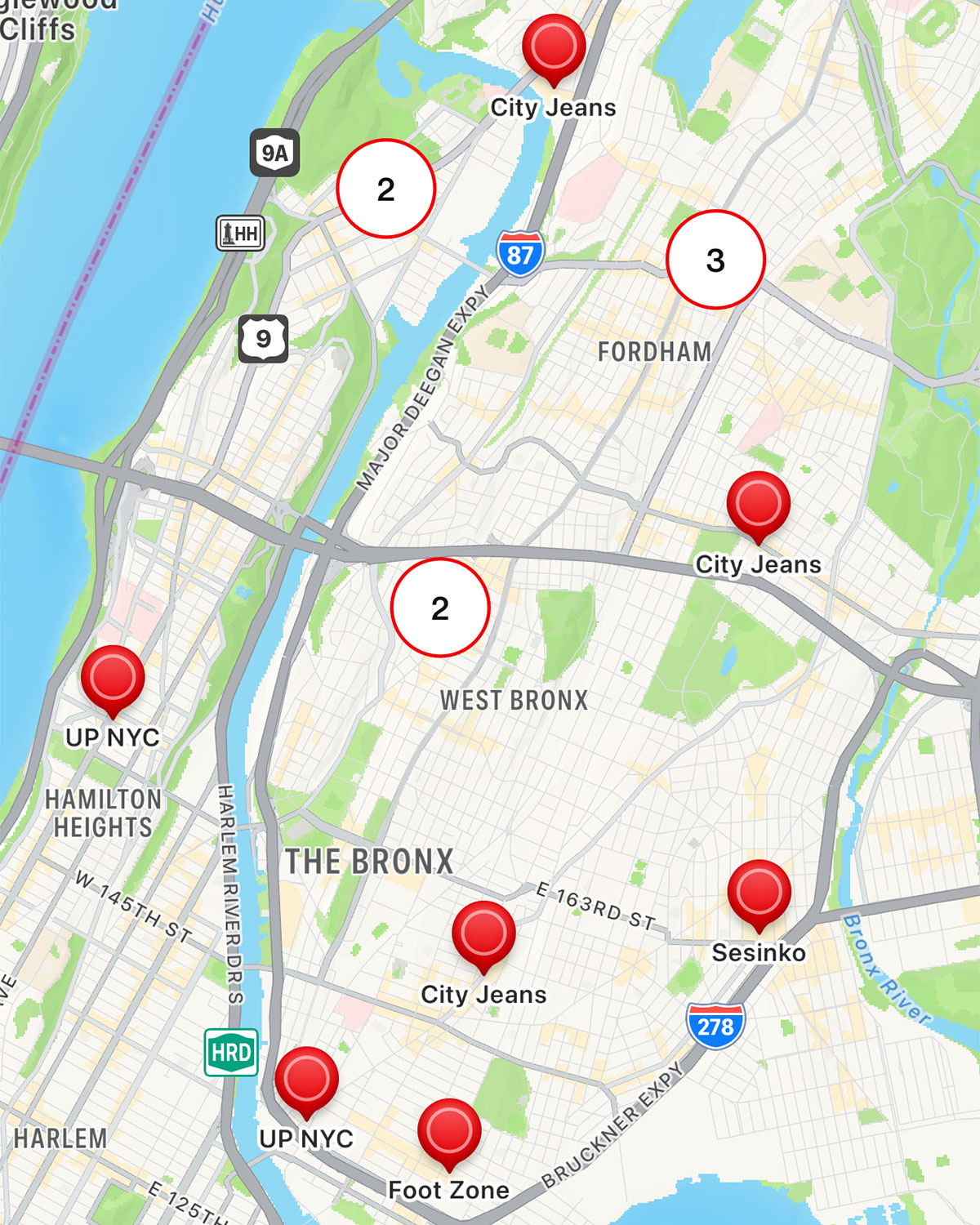Expand the cluster of 2 above West Bronx
This screenshot has width=980, height=1225.
coord(440,608)
